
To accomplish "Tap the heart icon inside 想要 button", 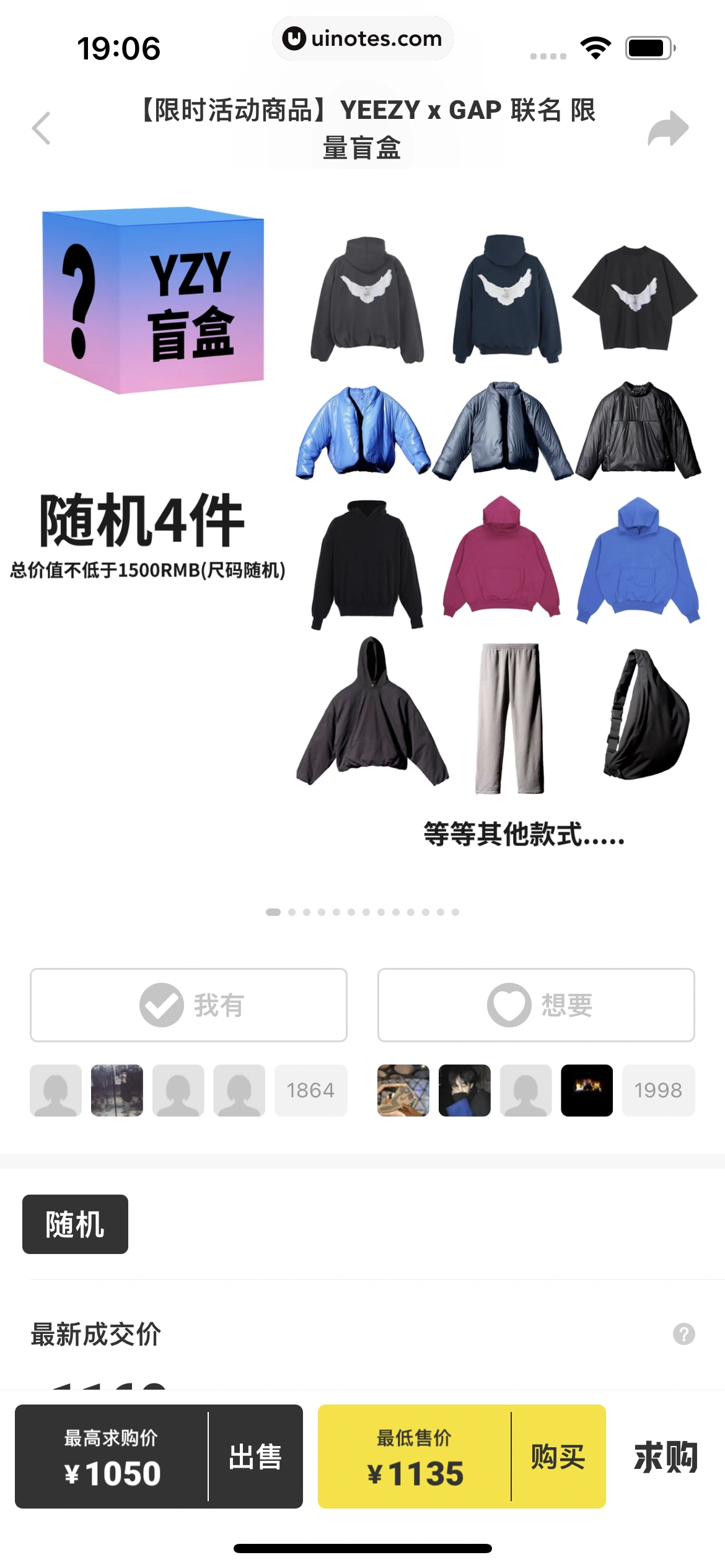I will tap(508, 1004).
